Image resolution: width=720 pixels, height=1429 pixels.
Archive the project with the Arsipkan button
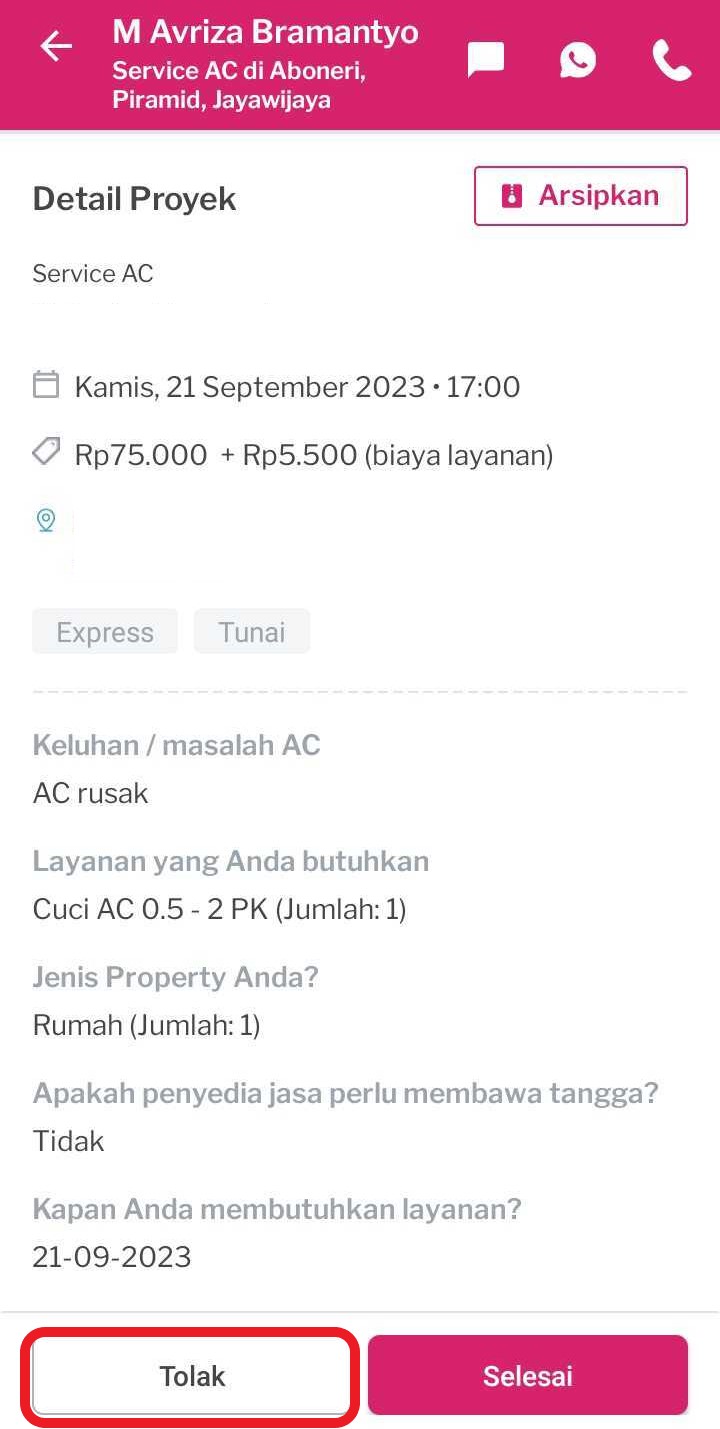pyautogui.click(x=580, y=196)
